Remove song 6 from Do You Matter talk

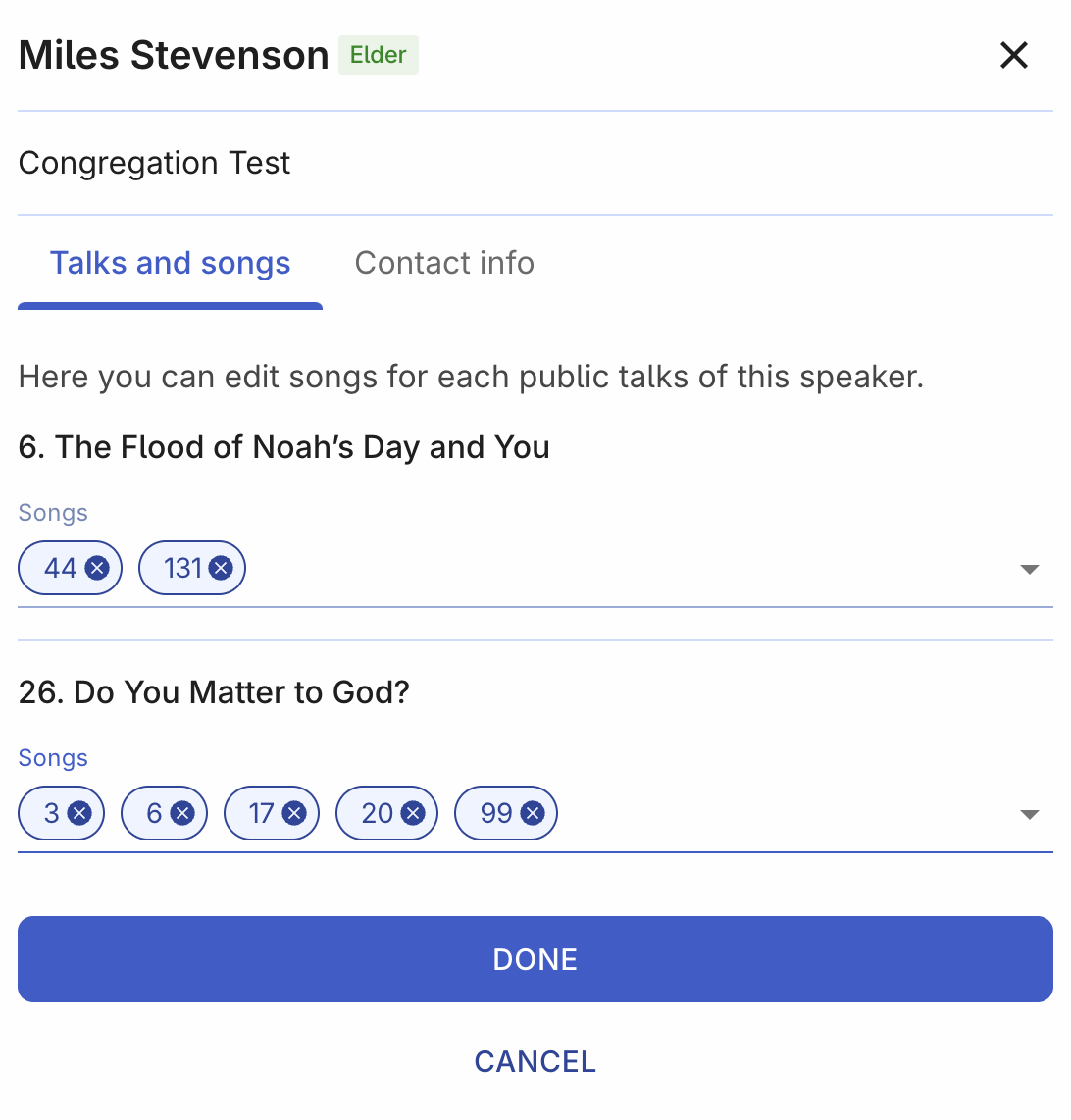184,812
